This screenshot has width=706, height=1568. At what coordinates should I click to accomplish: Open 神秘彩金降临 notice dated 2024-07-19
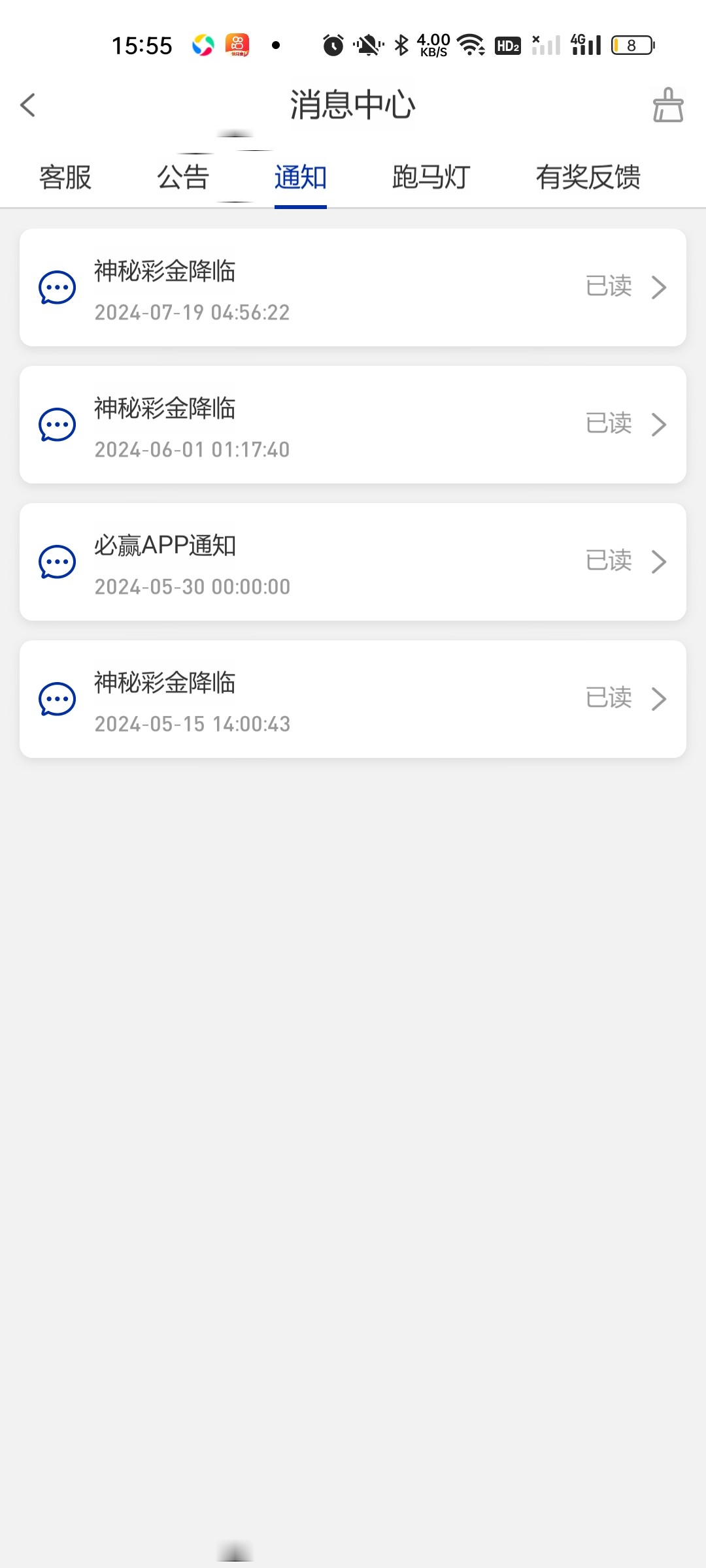(x=353, y=287)
